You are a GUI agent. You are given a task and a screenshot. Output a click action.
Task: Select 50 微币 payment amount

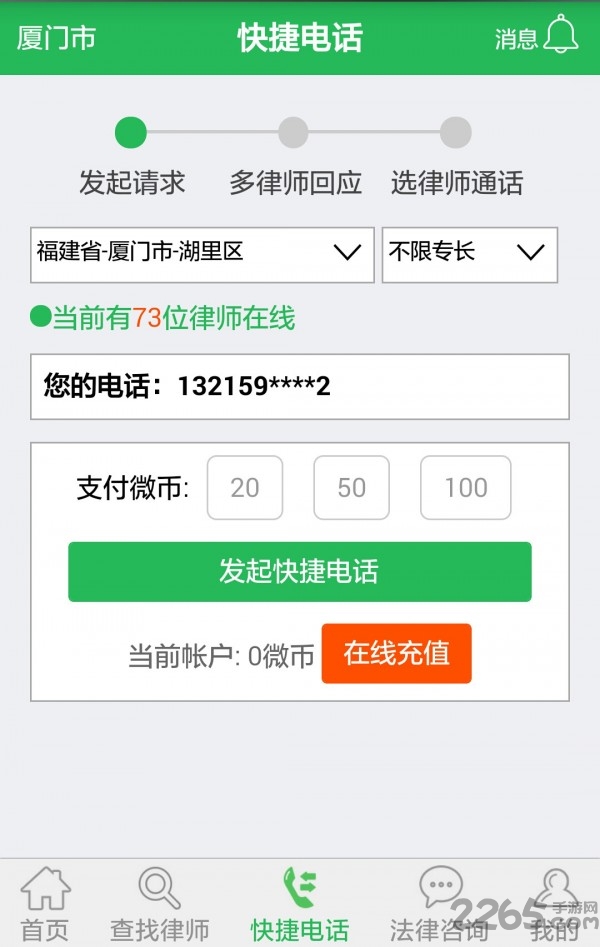(x=351, y=488)
